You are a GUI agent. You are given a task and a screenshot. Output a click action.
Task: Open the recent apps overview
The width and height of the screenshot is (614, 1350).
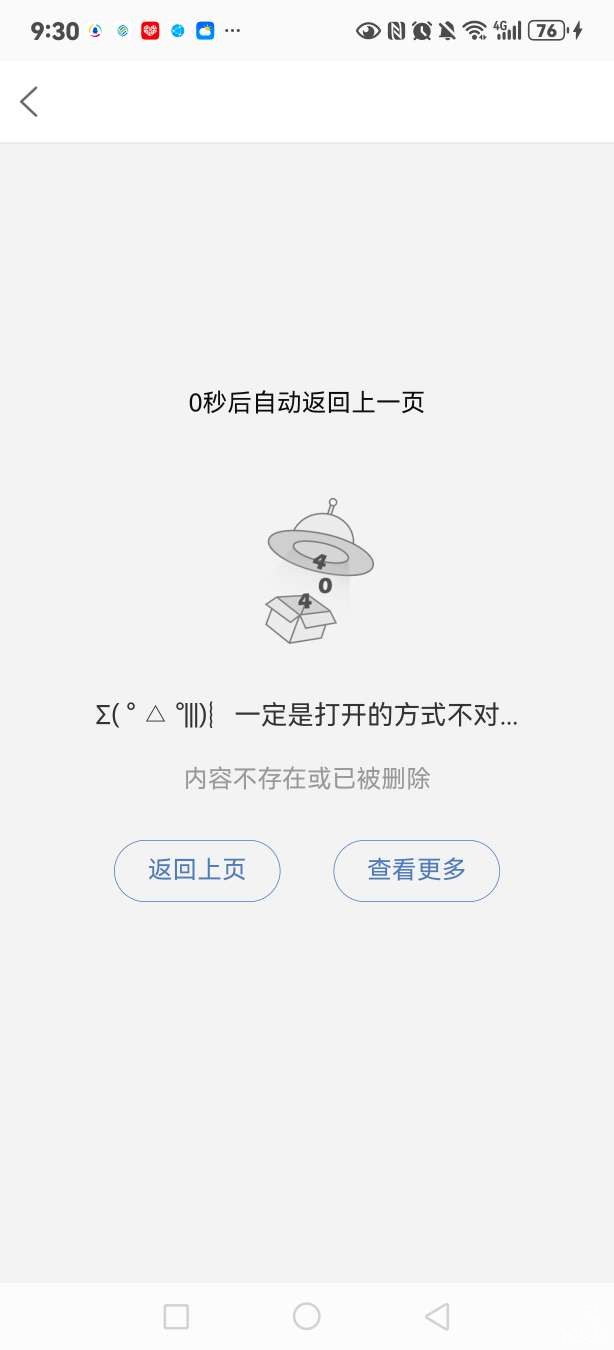(x=176, y=1316)
